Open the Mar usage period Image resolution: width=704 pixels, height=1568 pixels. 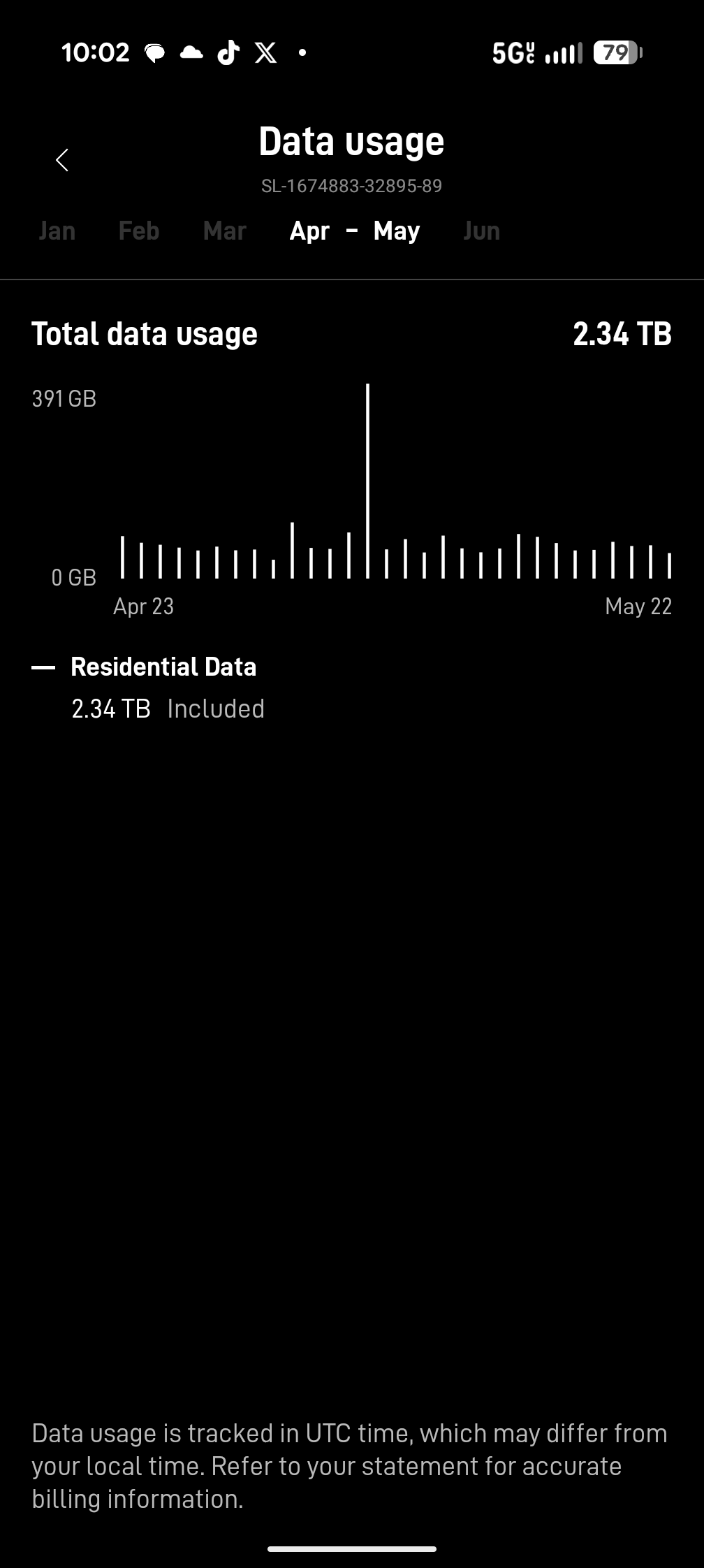225,231
